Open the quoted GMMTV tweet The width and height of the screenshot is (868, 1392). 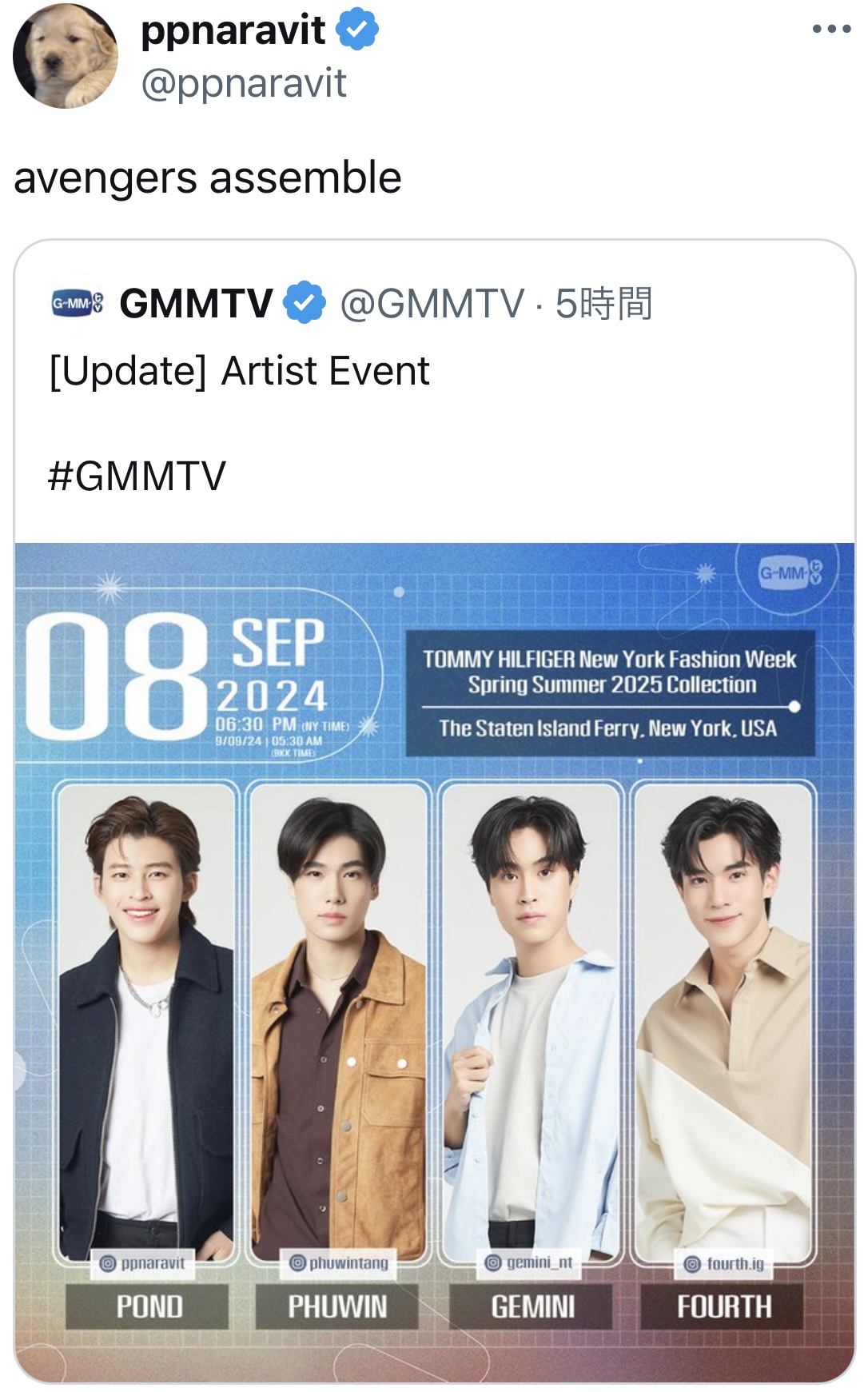click(x=434, y=811)
